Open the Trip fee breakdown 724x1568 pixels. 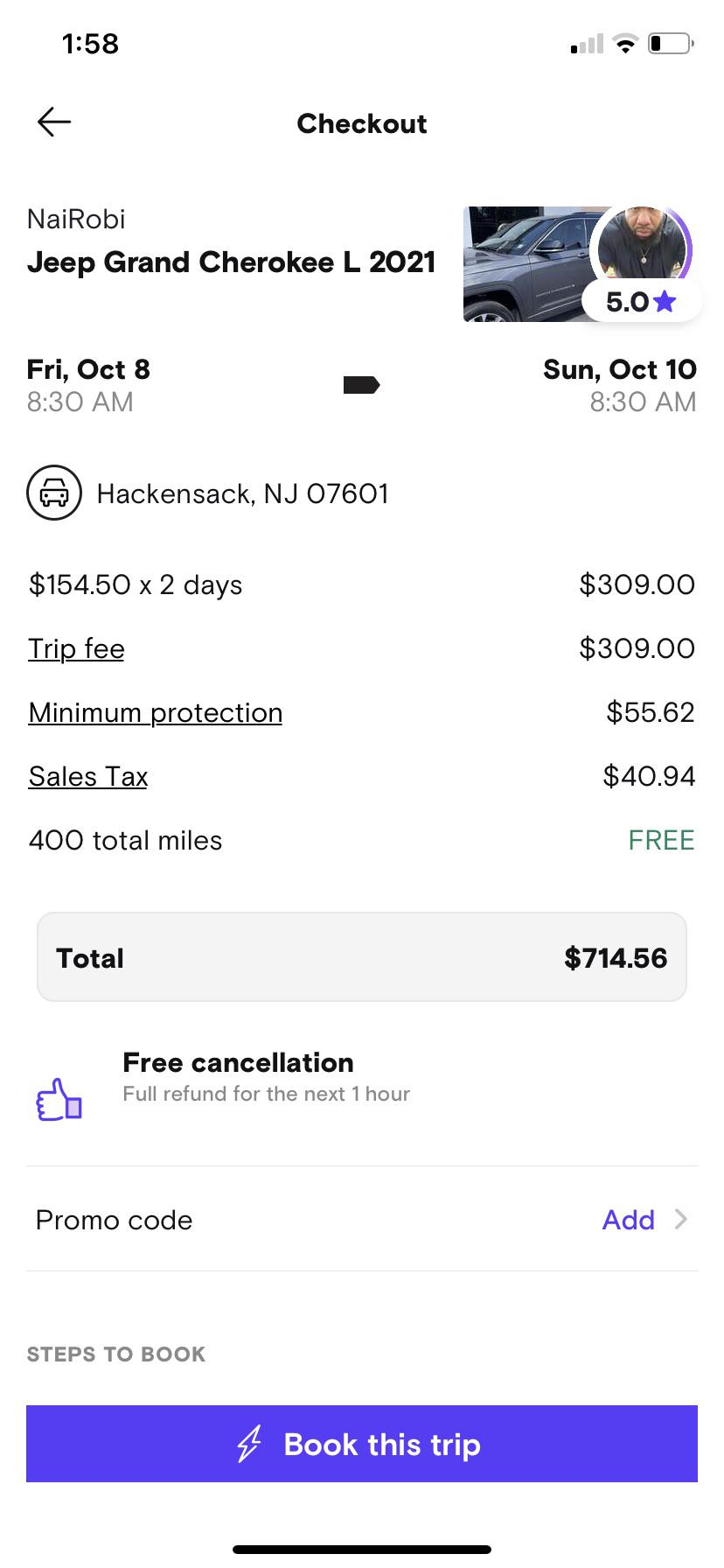tap(75, 648)
